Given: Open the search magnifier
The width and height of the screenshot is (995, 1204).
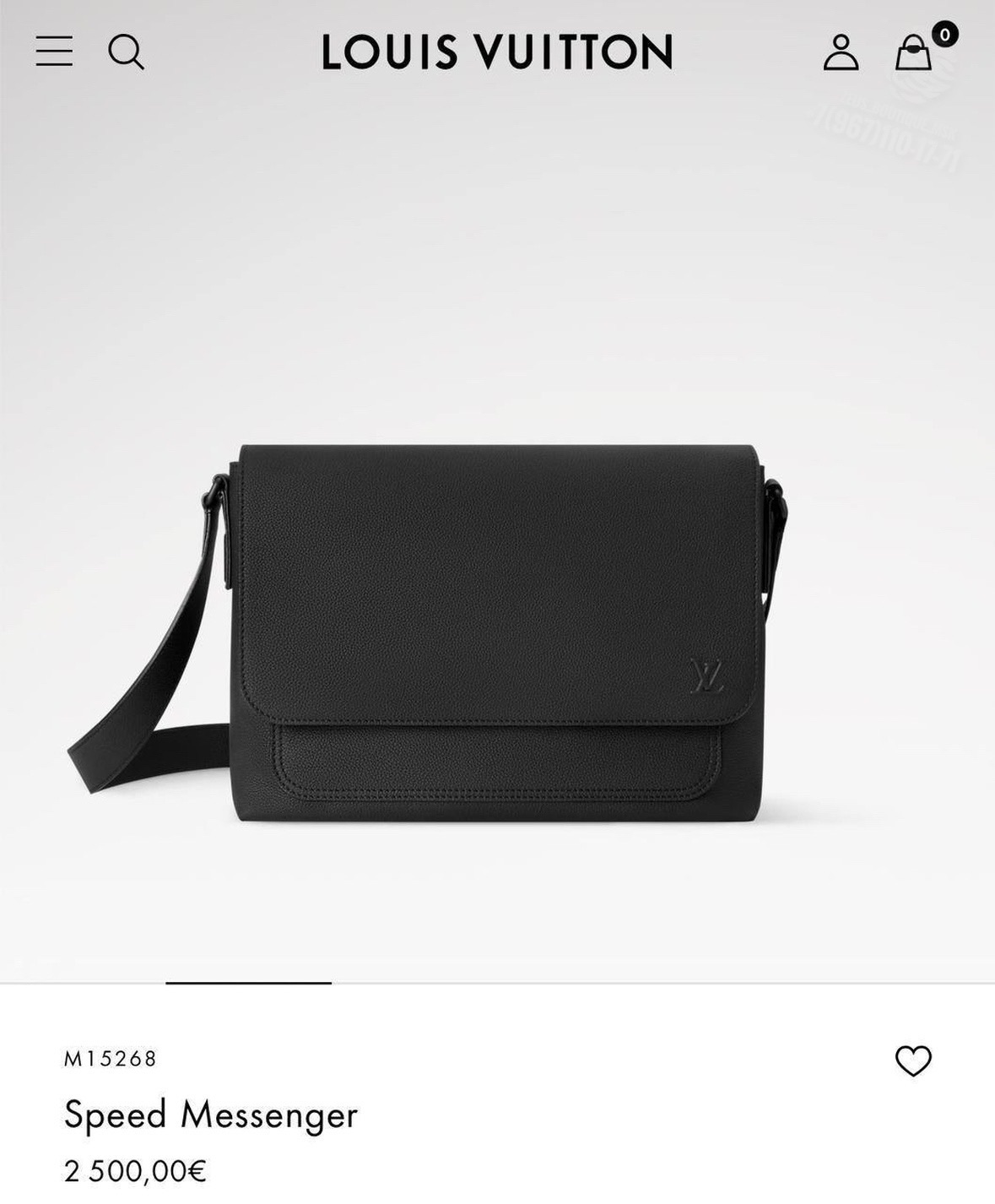Looking at the screenshot, I should tap(126, 52).
